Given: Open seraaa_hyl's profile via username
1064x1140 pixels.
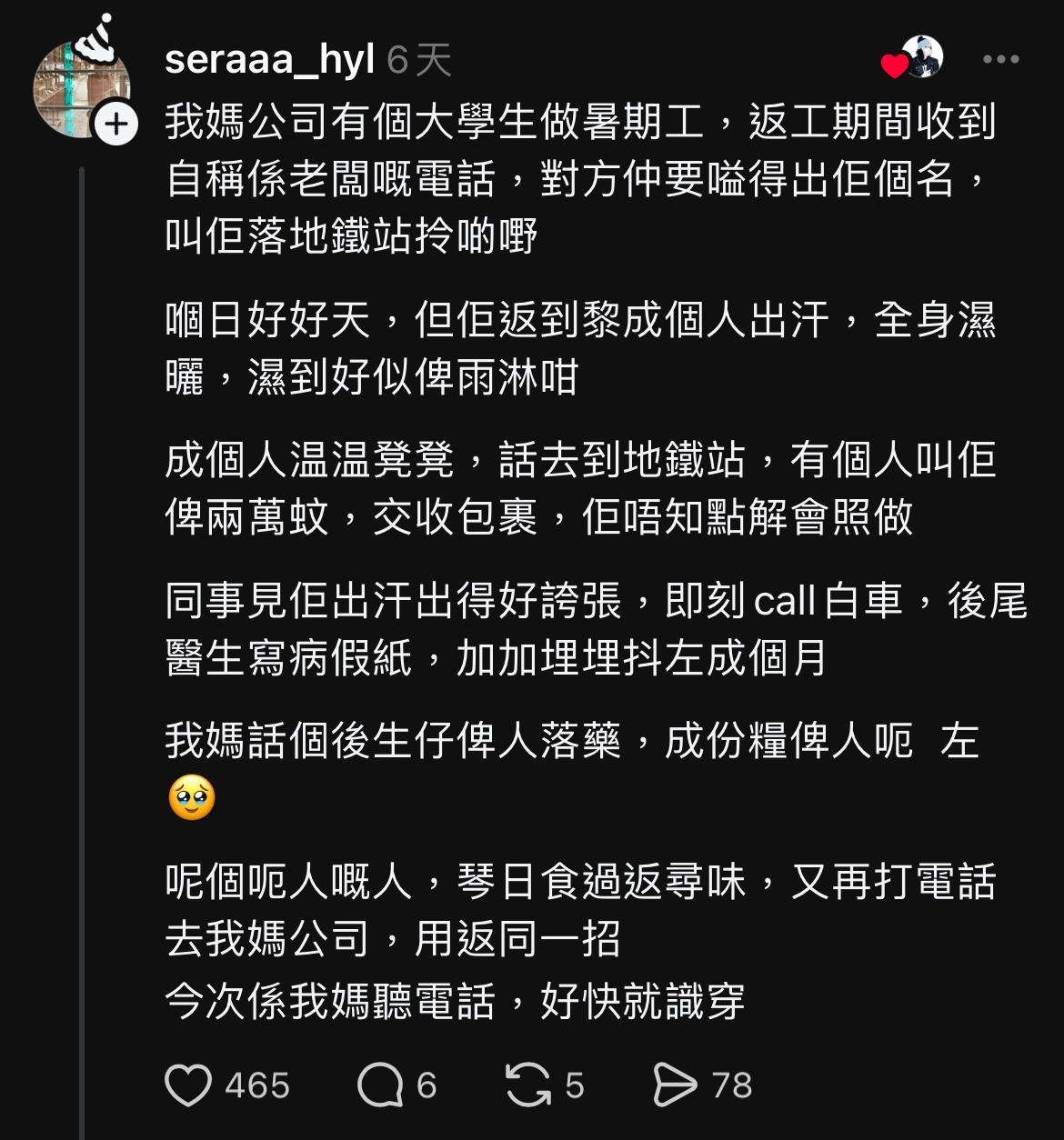Looking at the screenshot, I should (269, 60).
